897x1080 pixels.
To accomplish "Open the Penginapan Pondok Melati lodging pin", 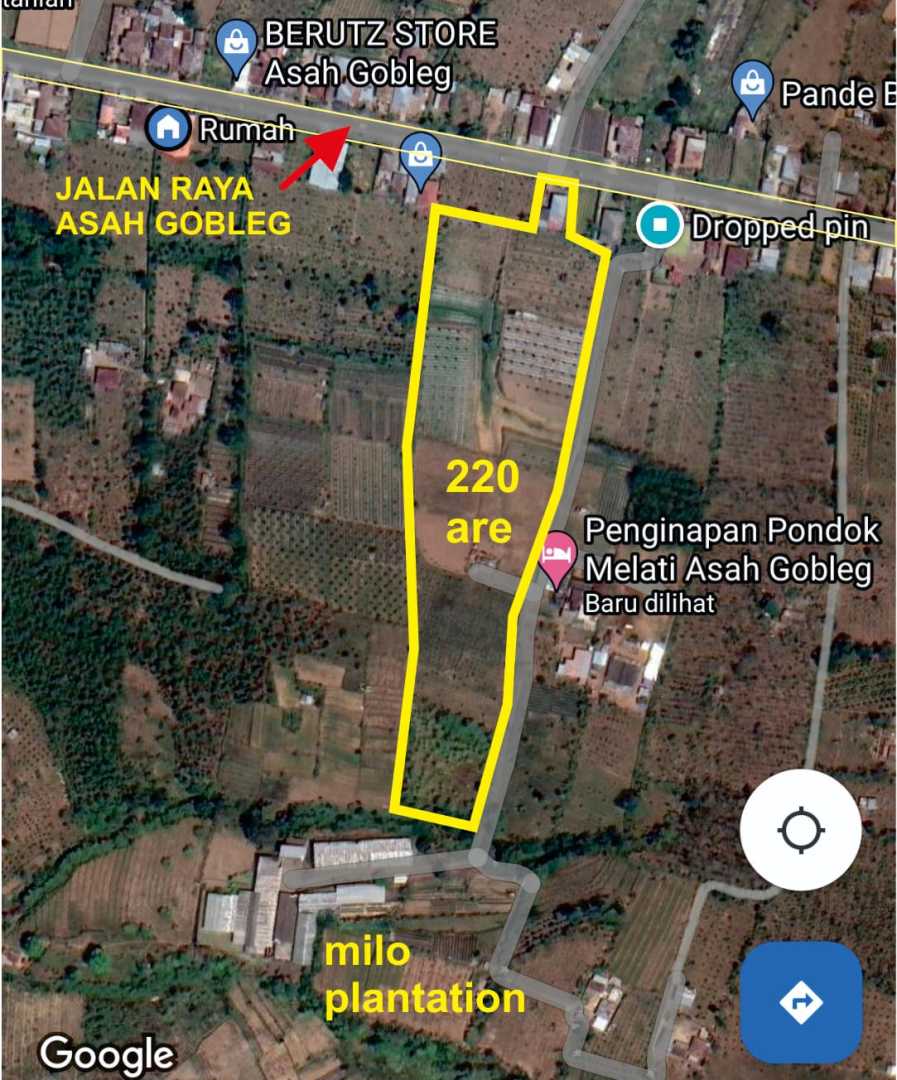I will [557, 555].
